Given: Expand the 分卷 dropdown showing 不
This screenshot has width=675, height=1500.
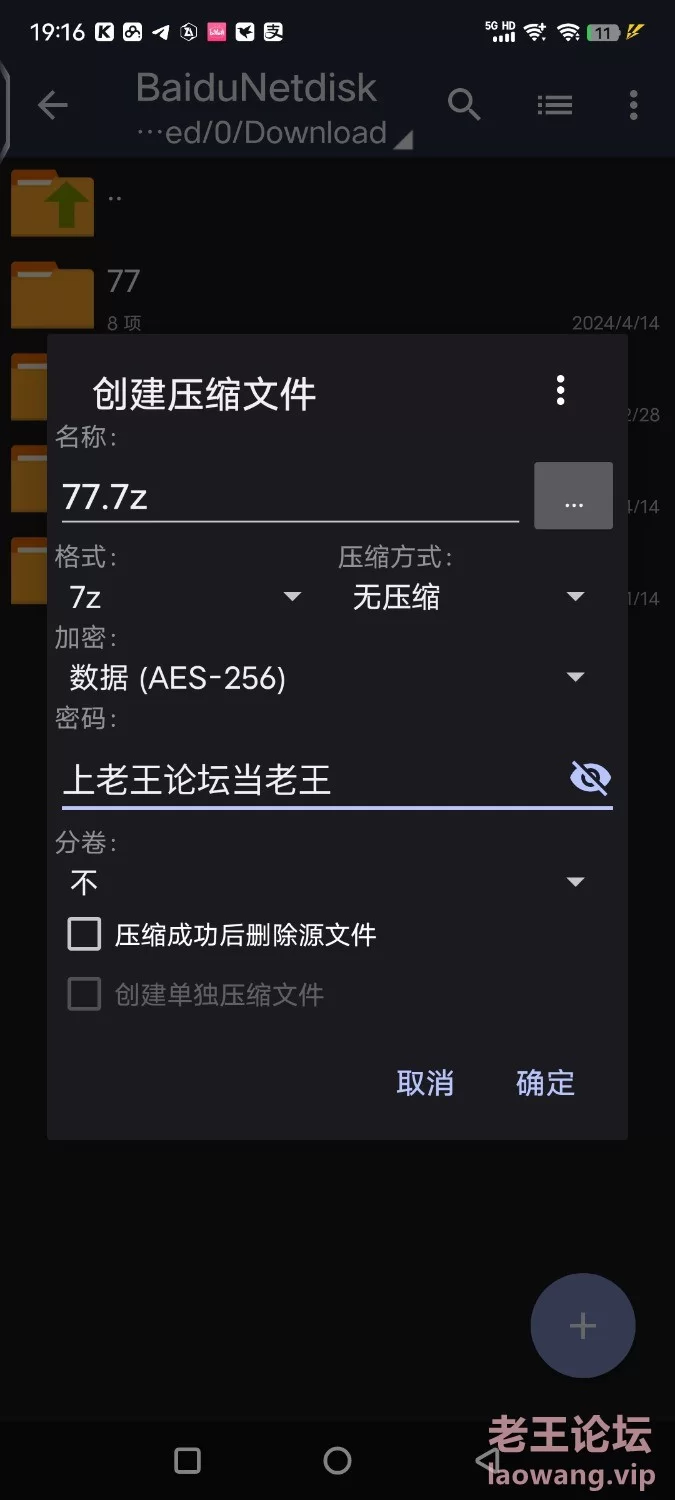Looking at the screenshot, I should click(327, 882).
